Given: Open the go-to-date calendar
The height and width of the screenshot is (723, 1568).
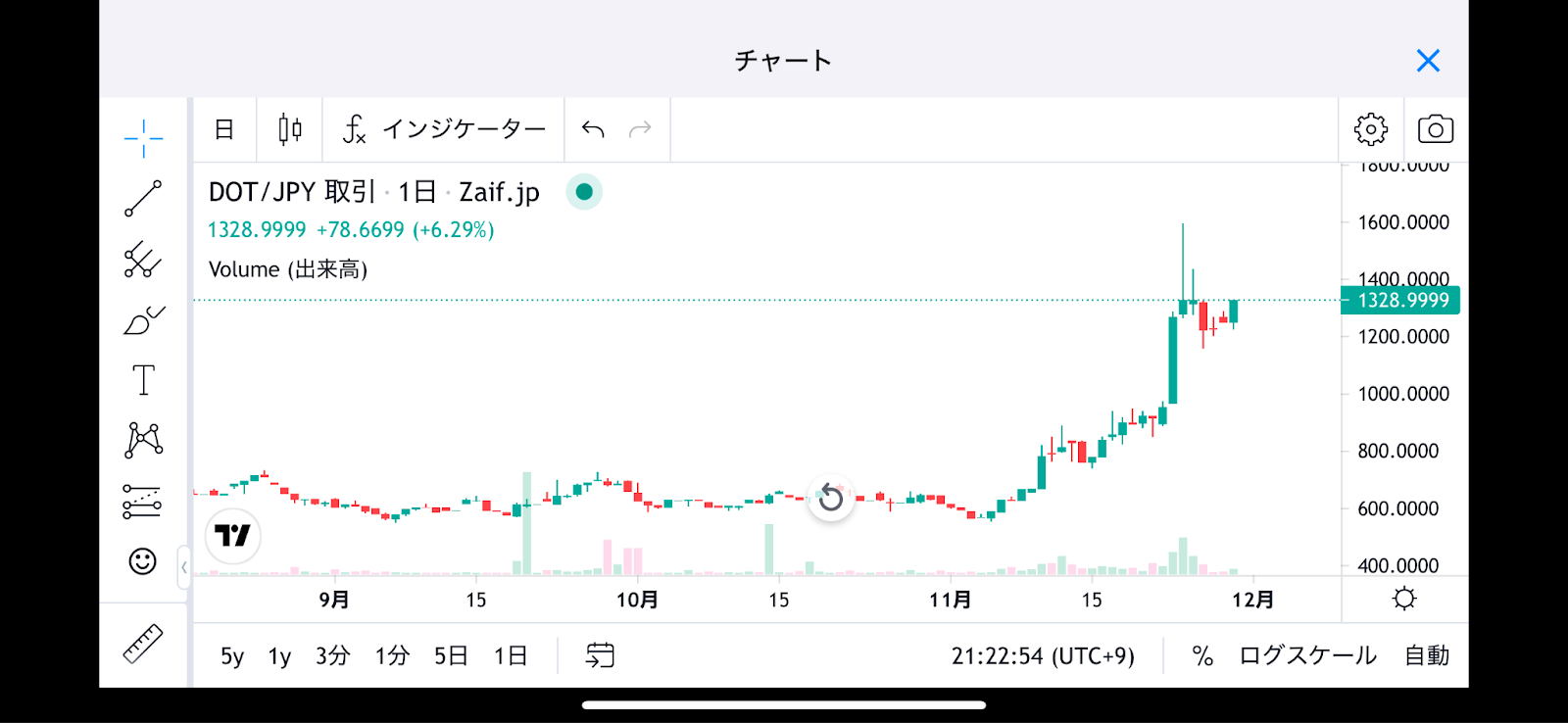Looking at the screenshot, I should coord(600,655).
